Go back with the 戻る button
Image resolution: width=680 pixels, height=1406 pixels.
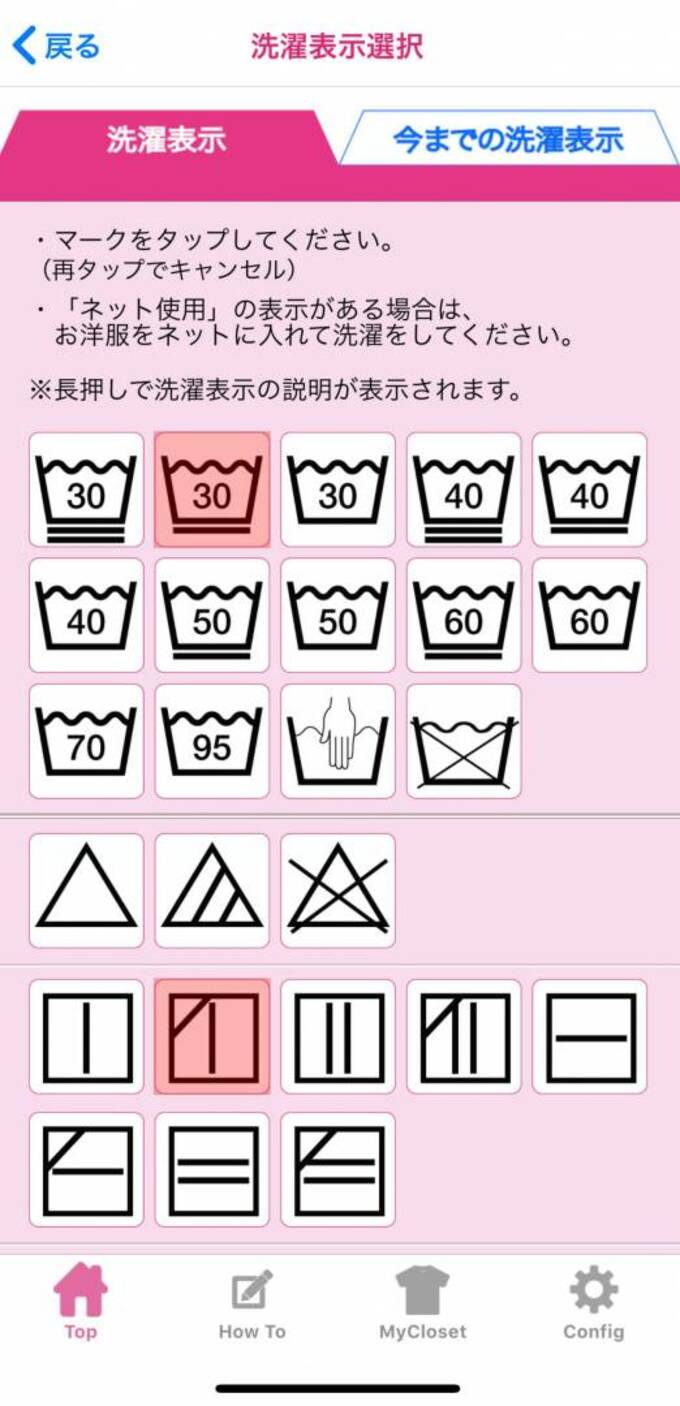(x=56, y=46)
